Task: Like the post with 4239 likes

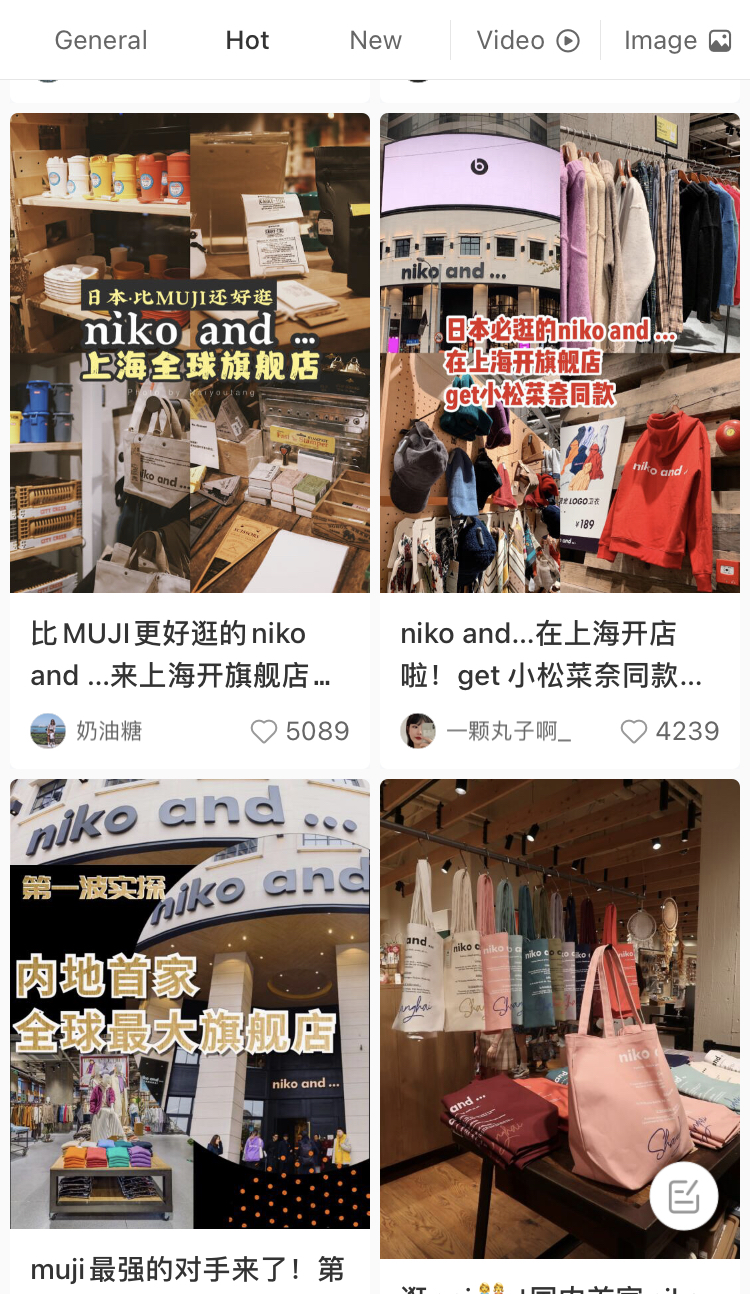Action: (x=634, y=732)
